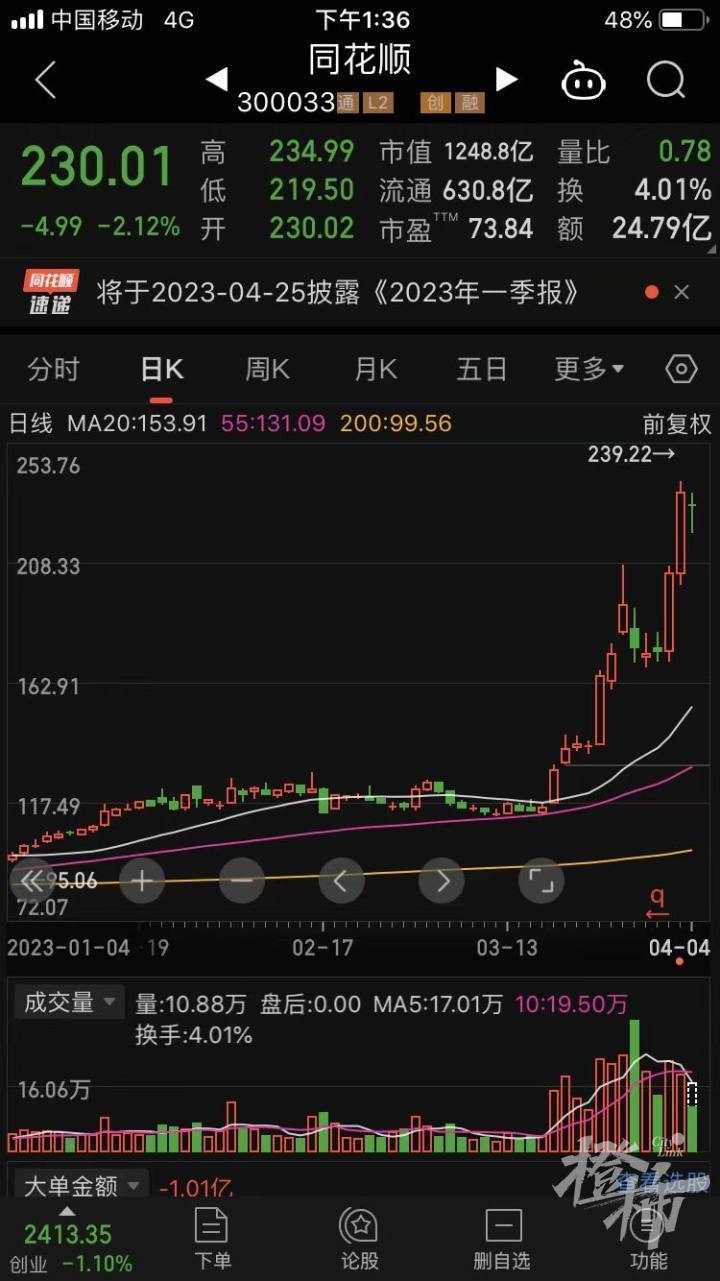Open stock search magnifier
Screen dimensions: 720x1281
coord(666,80)
